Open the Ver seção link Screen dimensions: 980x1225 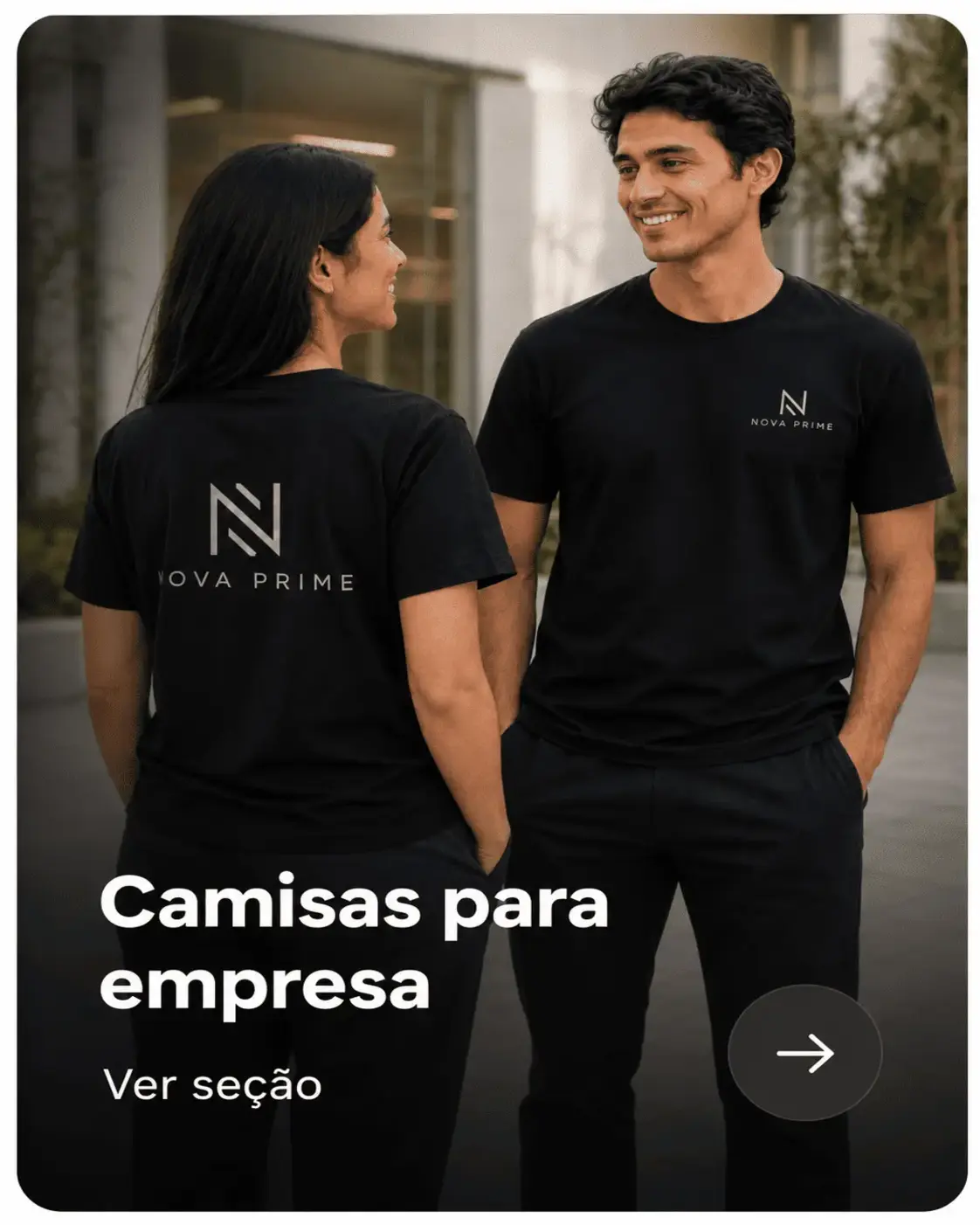click(212, 1085)
